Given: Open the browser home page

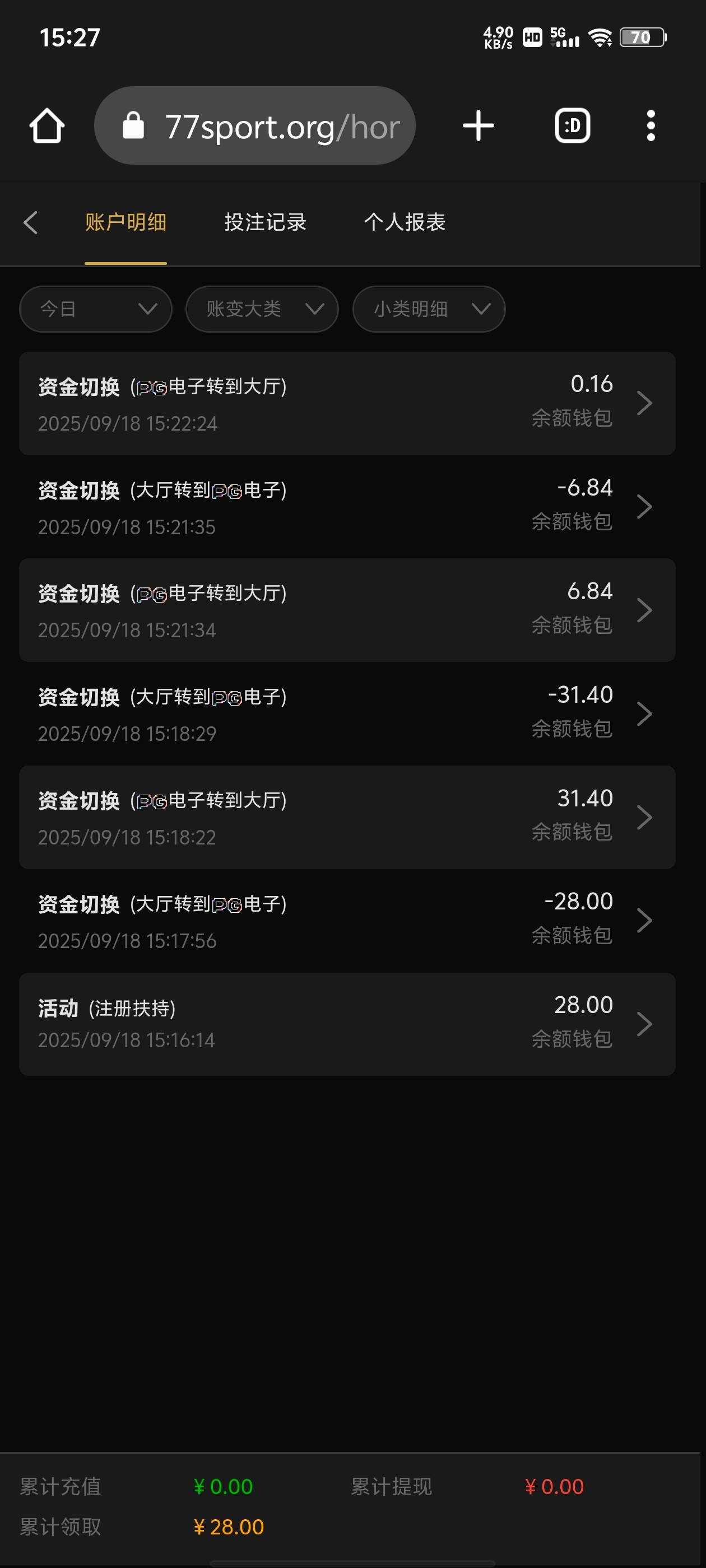Looking at the screenshot, I should (47, 126).
